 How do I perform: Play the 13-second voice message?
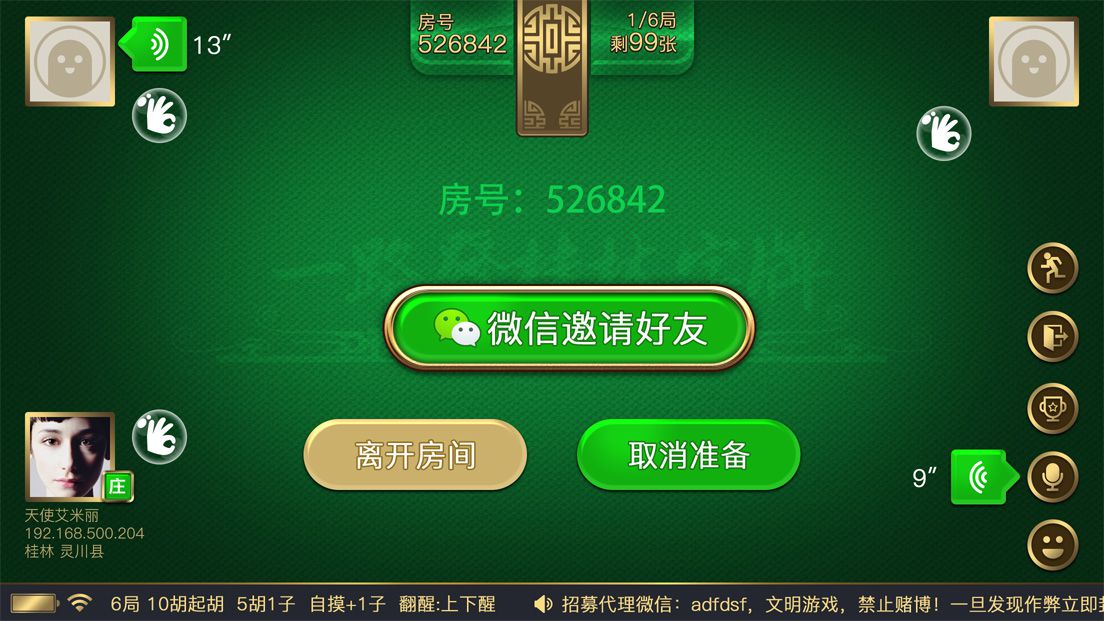(x=155, y=44)
